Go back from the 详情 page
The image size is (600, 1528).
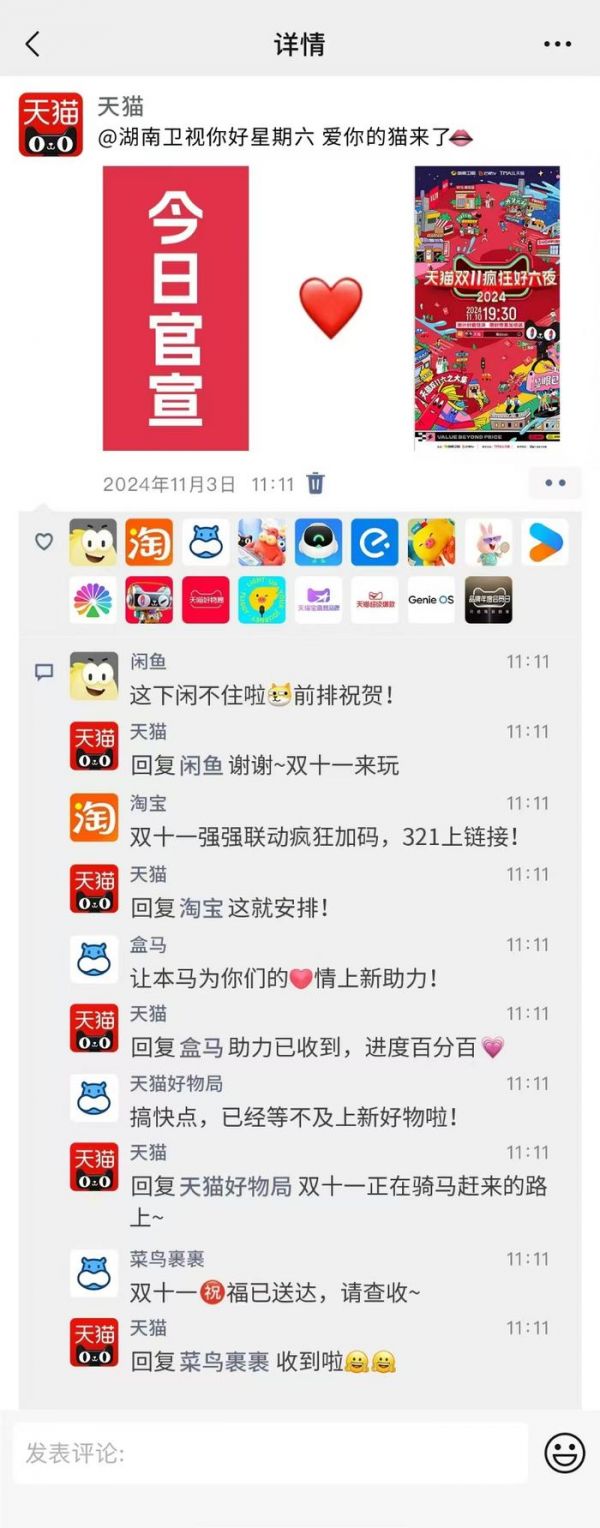click(x=33, y=44)
